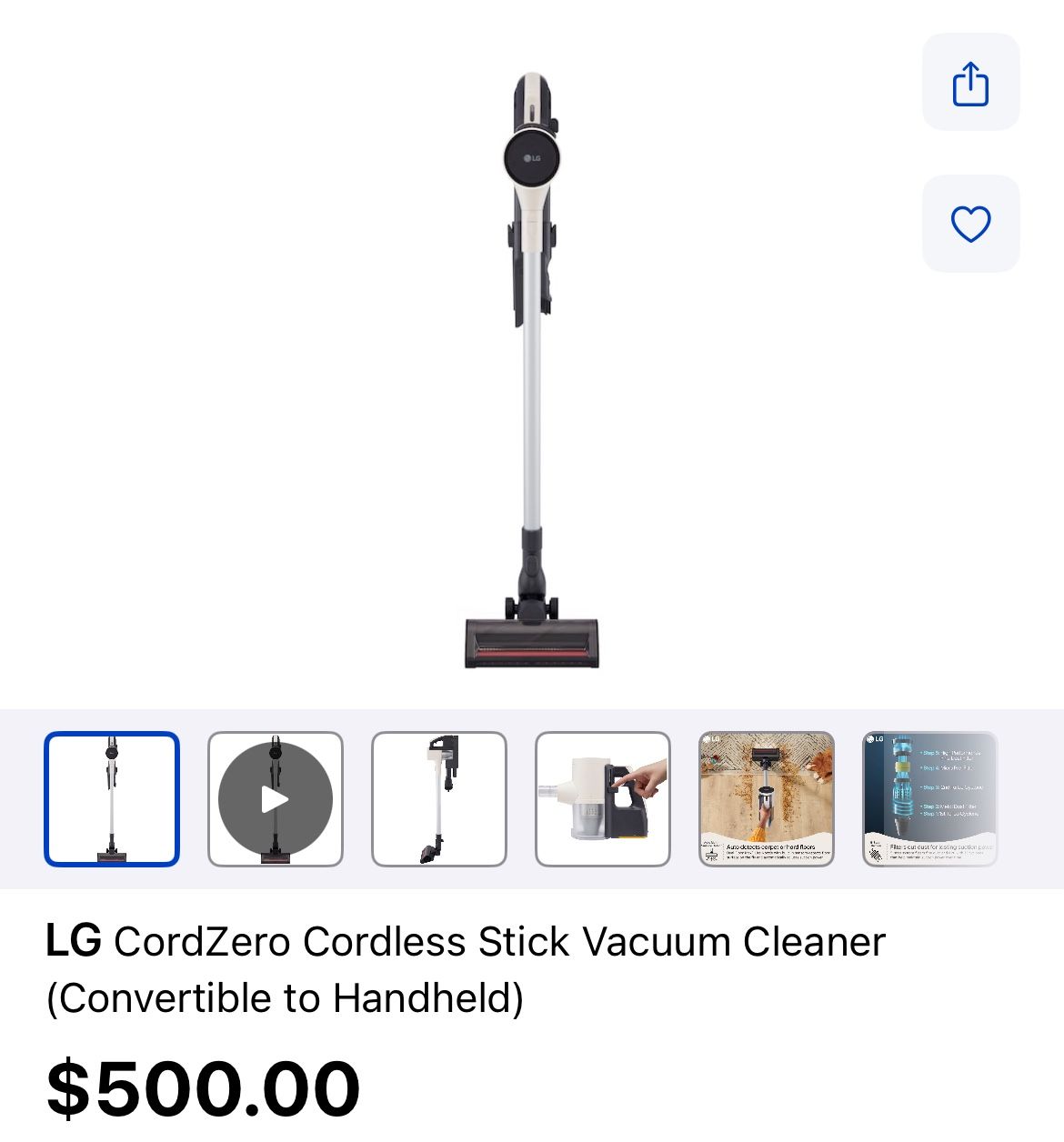Screen dimensions: 1064x1142
Task: Open the side-profile vacuum thumbnail
Action: (438, 798)
